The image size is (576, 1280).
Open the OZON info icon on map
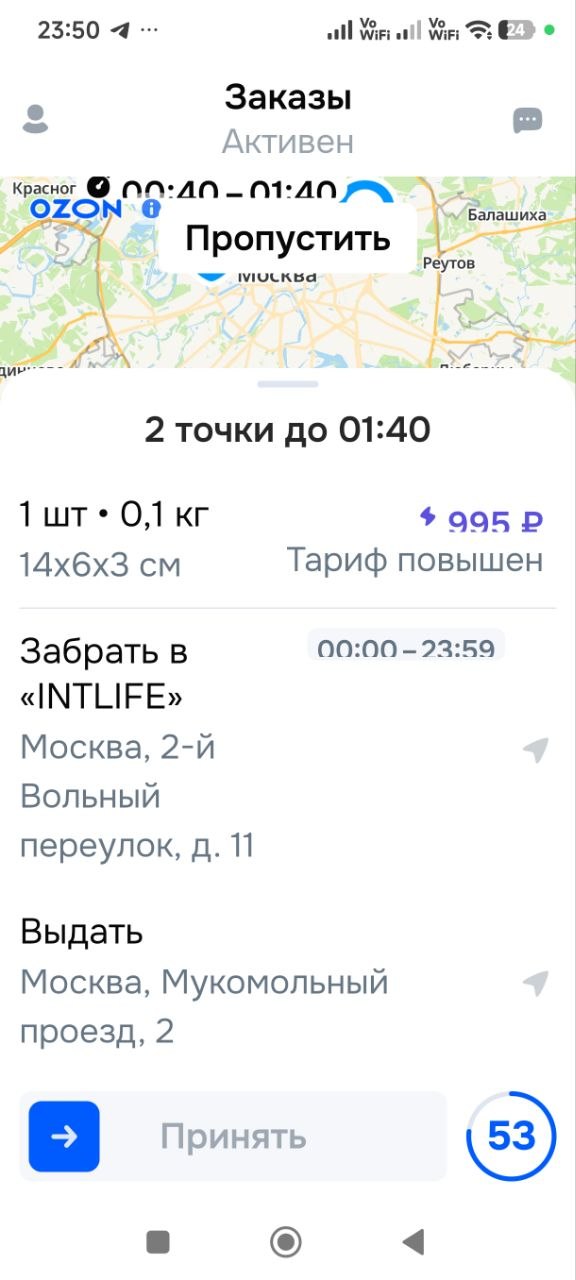tap(151, 208)
